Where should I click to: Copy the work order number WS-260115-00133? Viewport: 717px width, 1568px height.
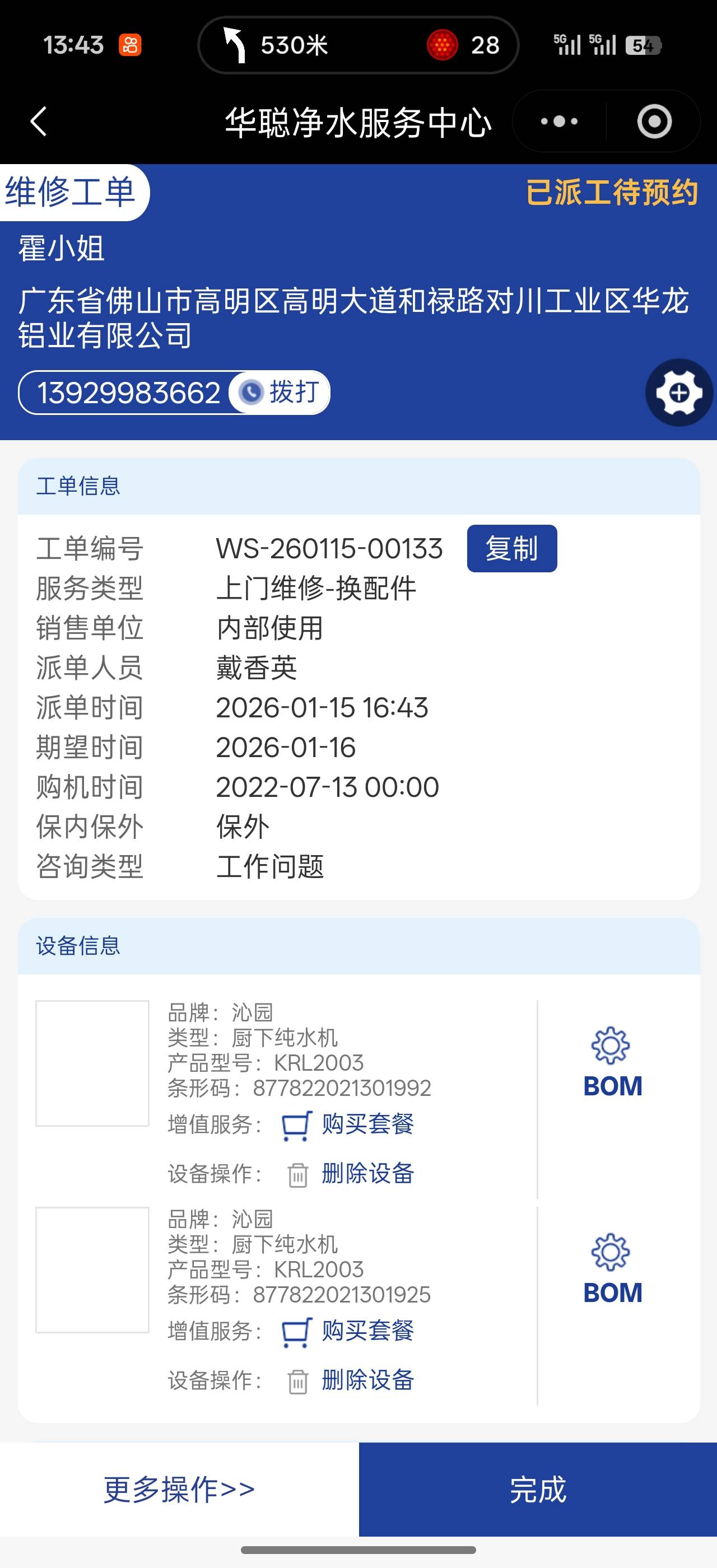click(x=511, y=548)
